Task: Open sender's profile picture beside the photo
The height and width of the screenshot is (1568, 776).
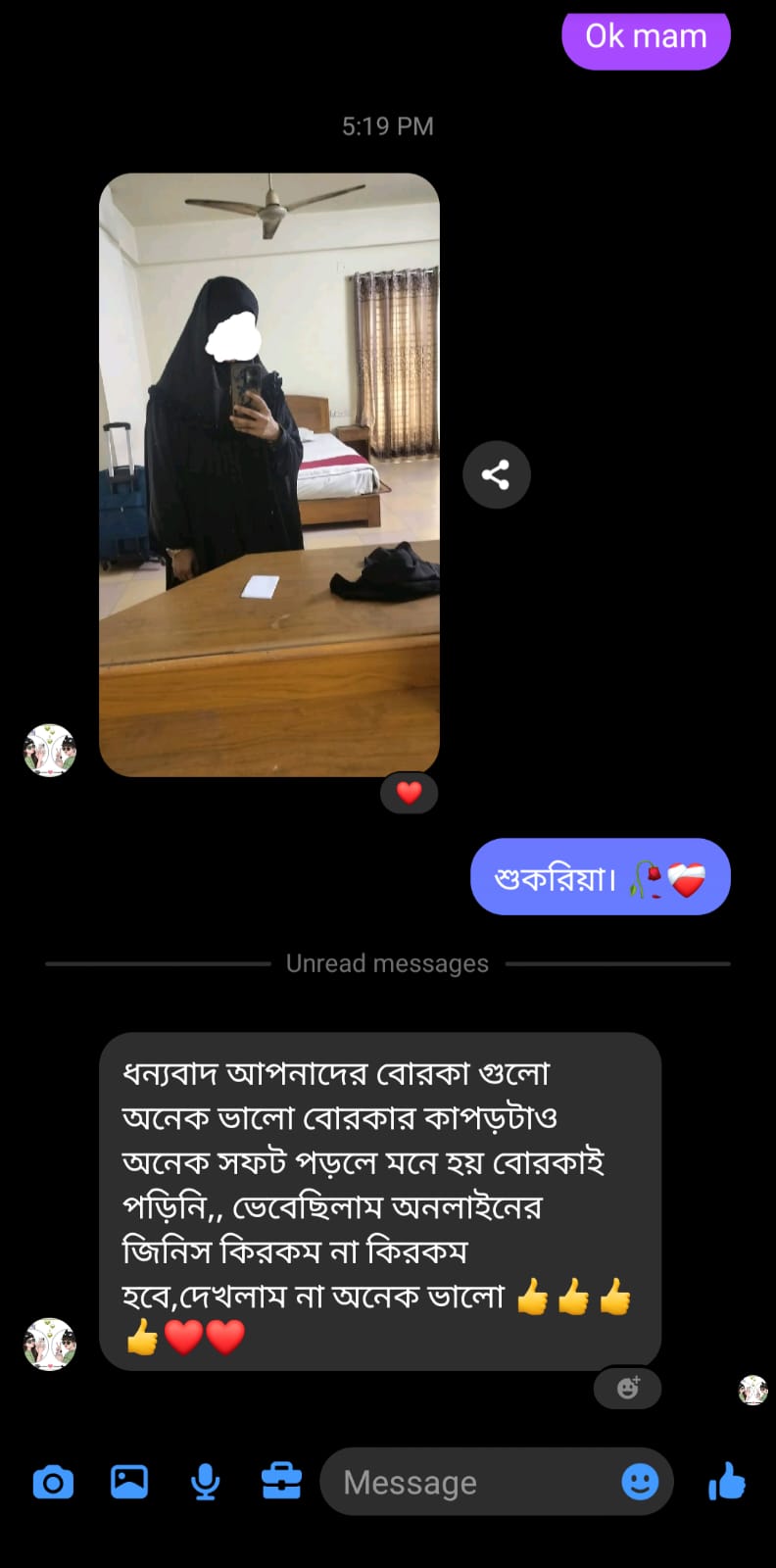Action: [50, 751]
